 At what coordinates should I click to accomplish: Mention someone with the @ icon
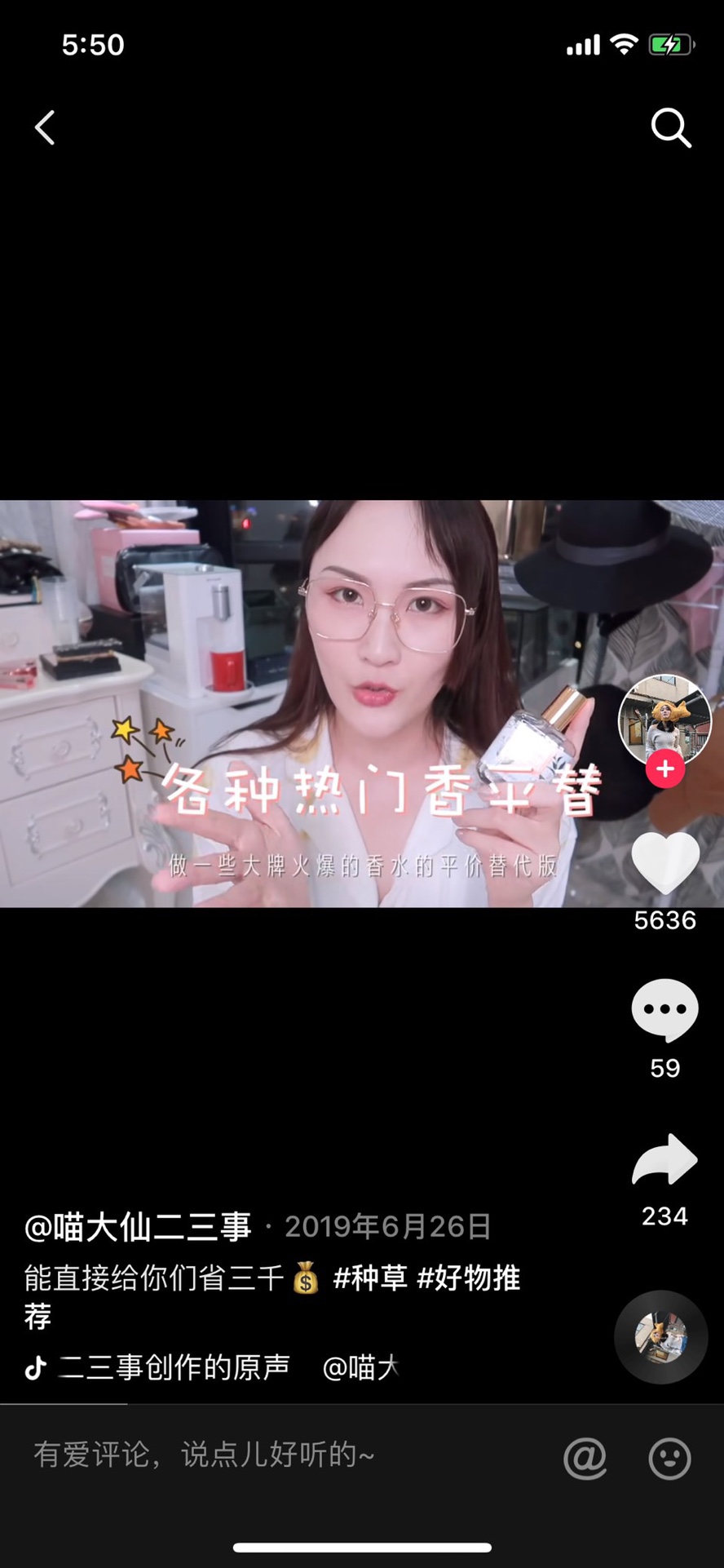tap(585, 1458)
